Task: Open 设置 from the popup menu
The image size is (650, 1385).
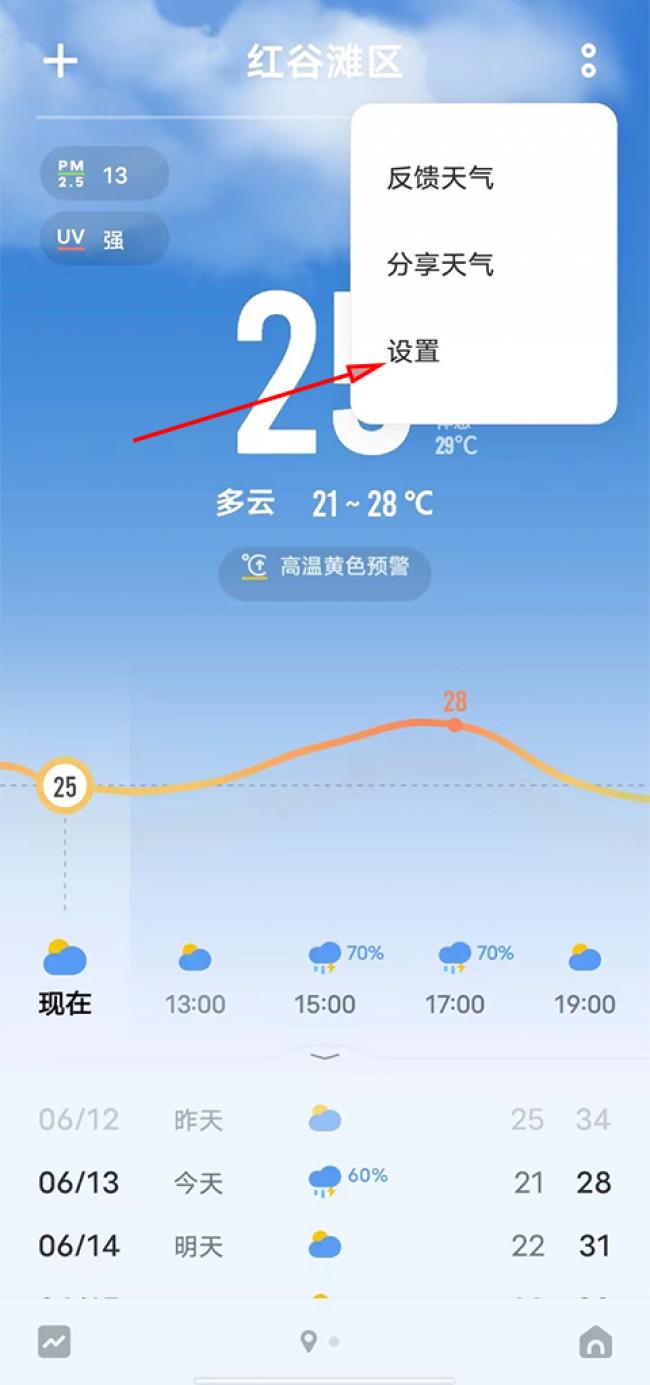Action: point(414,352)
